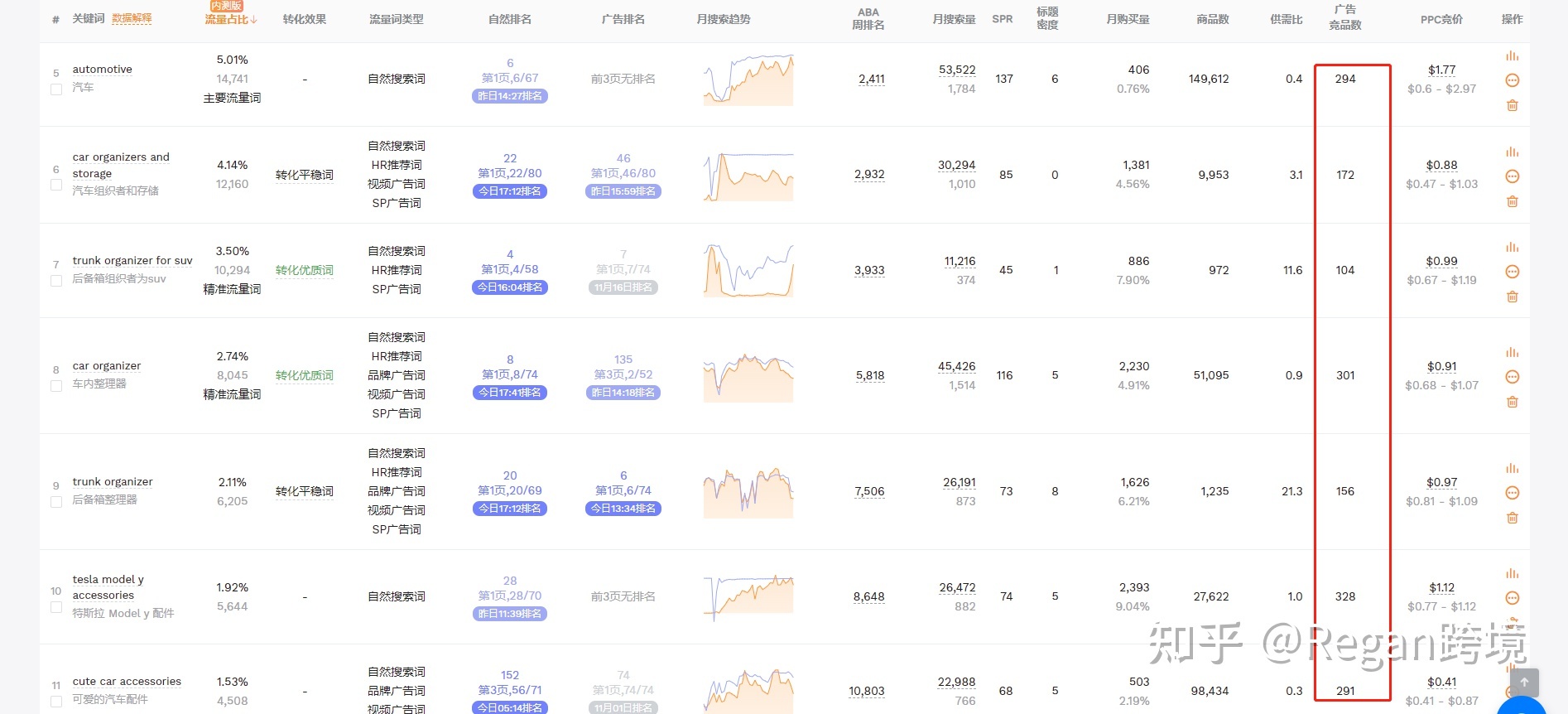View chart icon for tesla model y accessories
This screenshot has width=1568, height=714.
1512,574
